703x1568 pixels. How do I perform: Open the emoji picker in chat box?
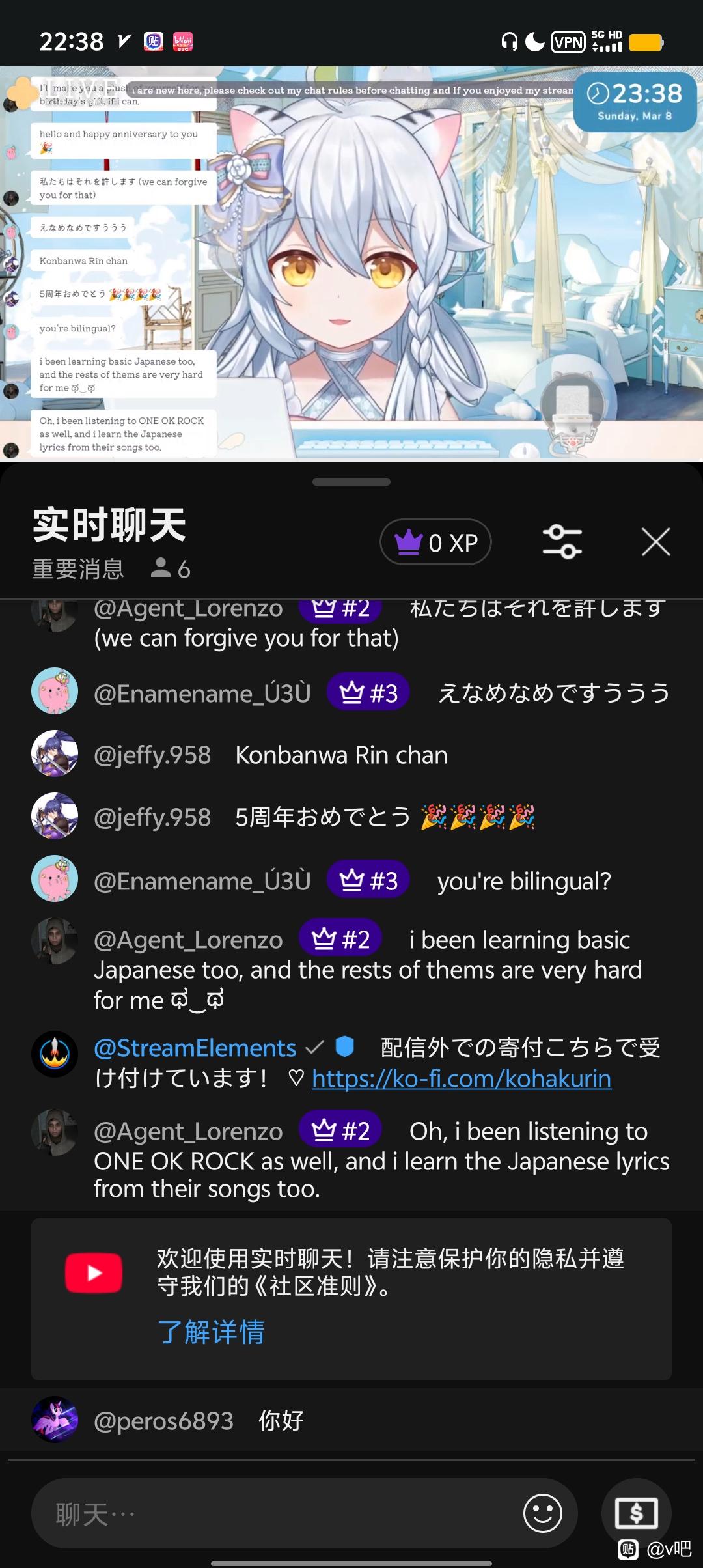[x=542, y=1513]
